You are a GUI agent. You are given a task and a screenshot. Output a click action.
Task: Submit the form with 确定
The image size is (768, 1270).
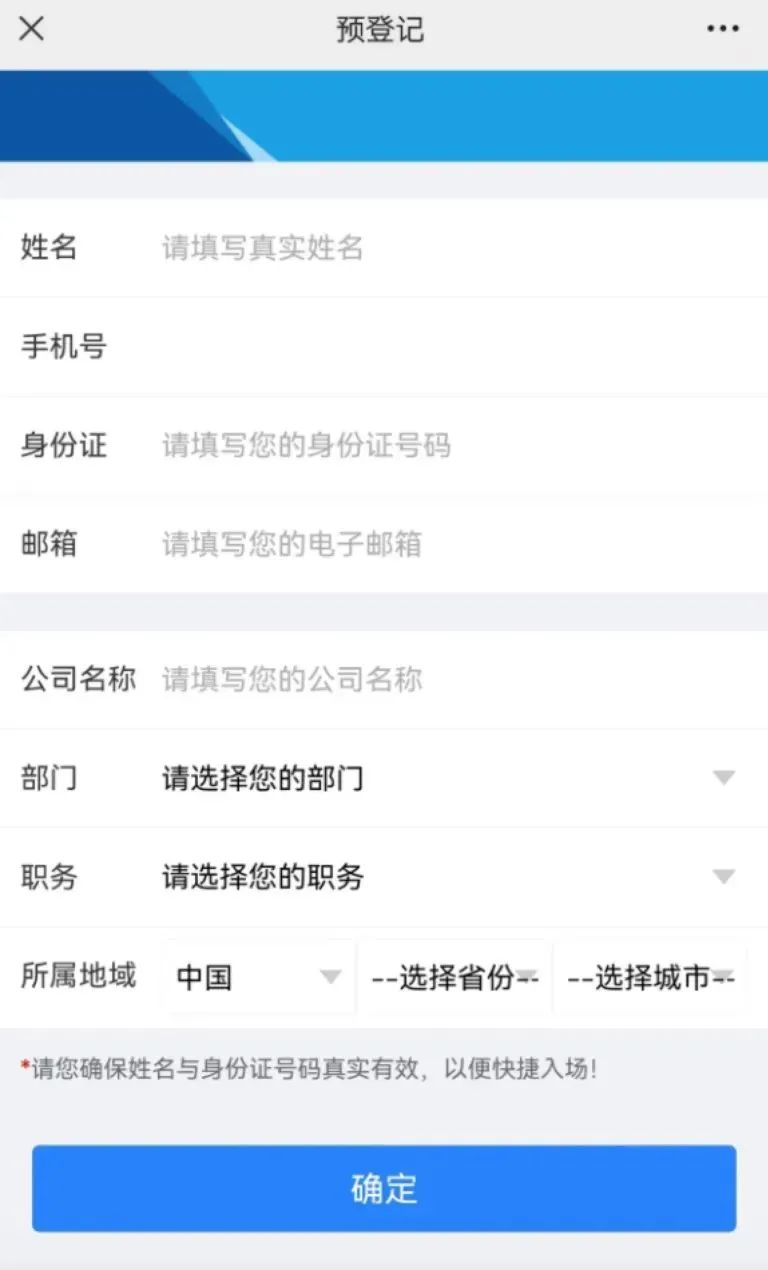pos(384,1188)
